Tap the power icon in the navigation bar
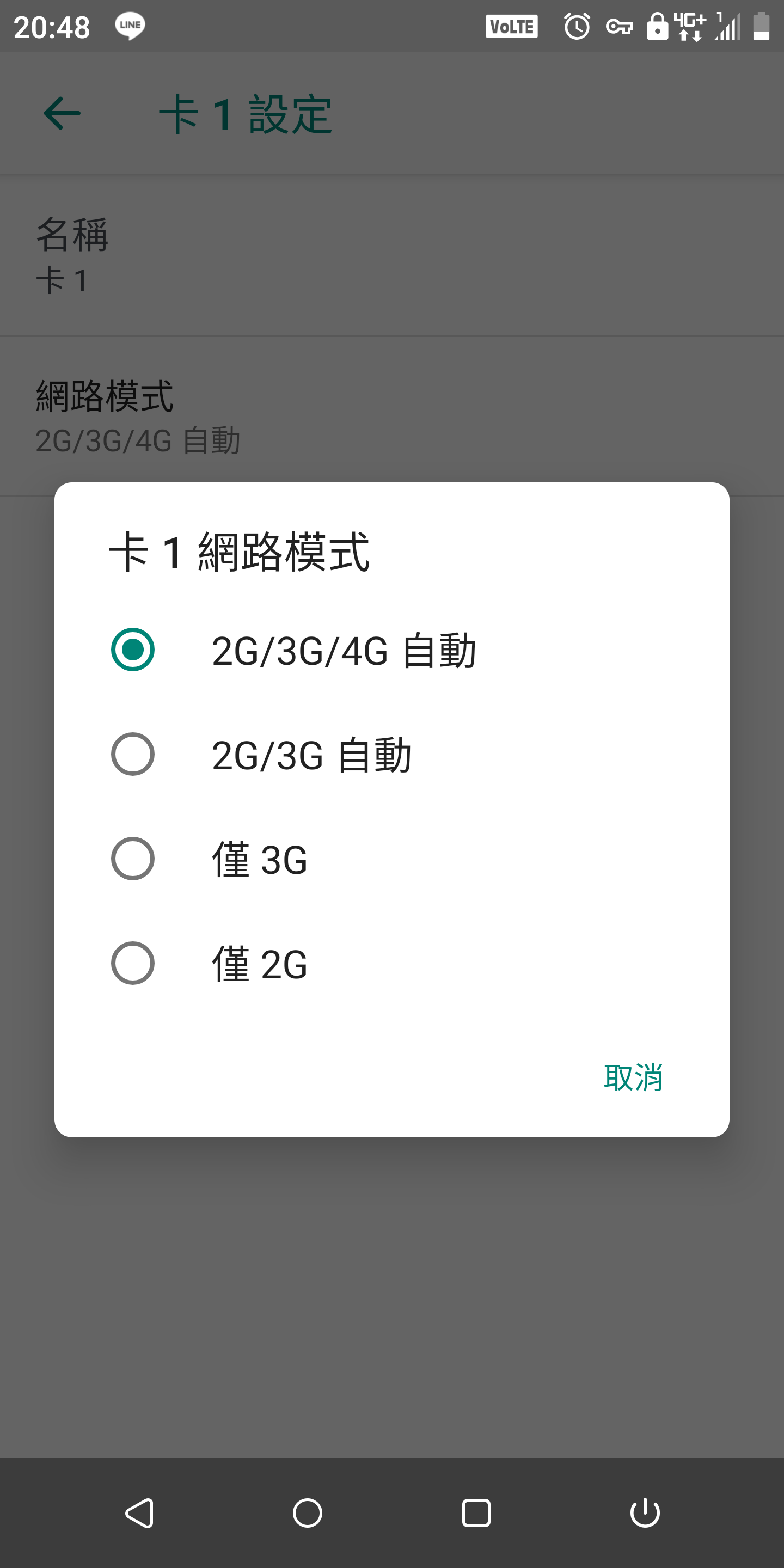Viewport: 784px width, 1568px height. 645,1513
